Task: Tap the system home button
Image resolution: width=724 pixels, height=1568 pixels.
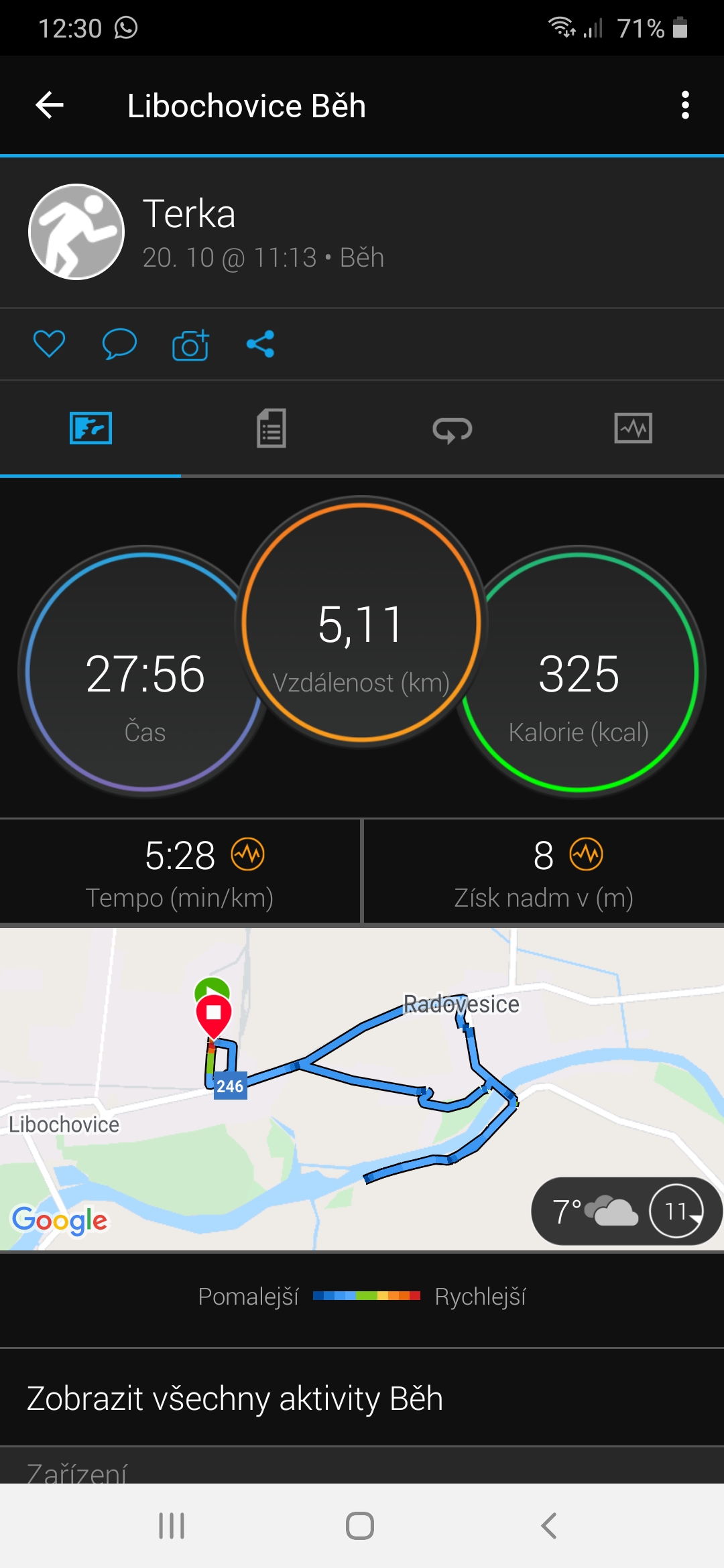Action: click(x=360, y=1526)
